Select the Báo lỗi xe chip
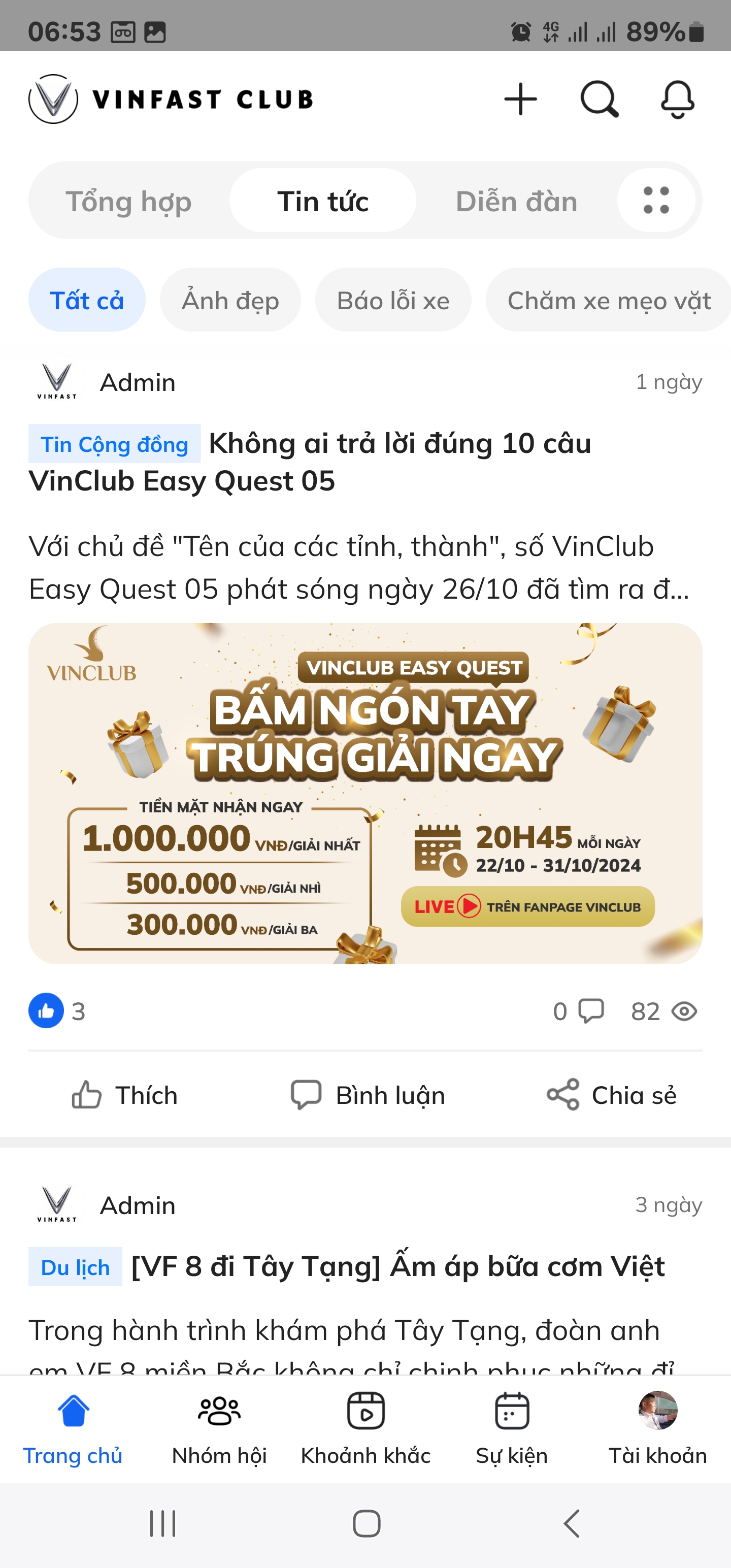 tap(392, 300)
